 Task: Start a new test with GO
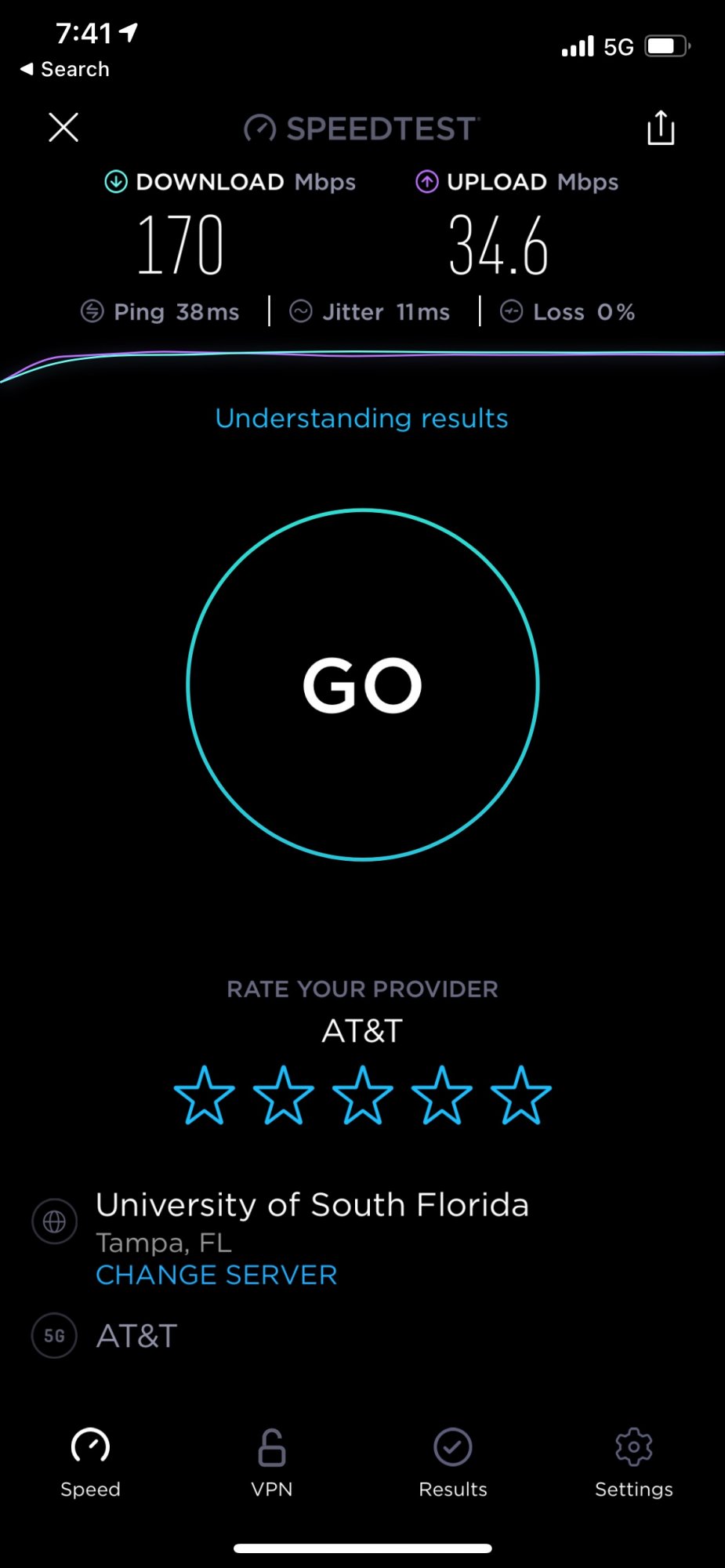click(x=363, y=684)
